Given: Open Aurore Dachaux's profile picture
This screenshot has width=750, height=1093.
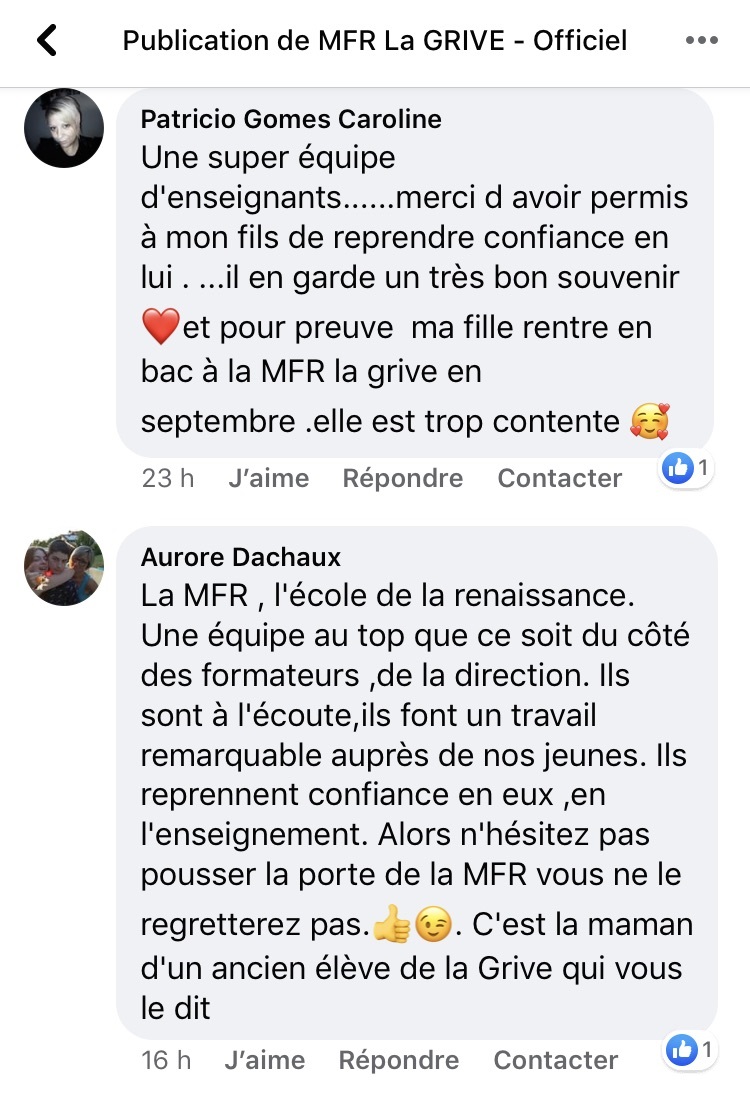Looking at the screenshot, I should pyautogui.click(x=64, y=567).
